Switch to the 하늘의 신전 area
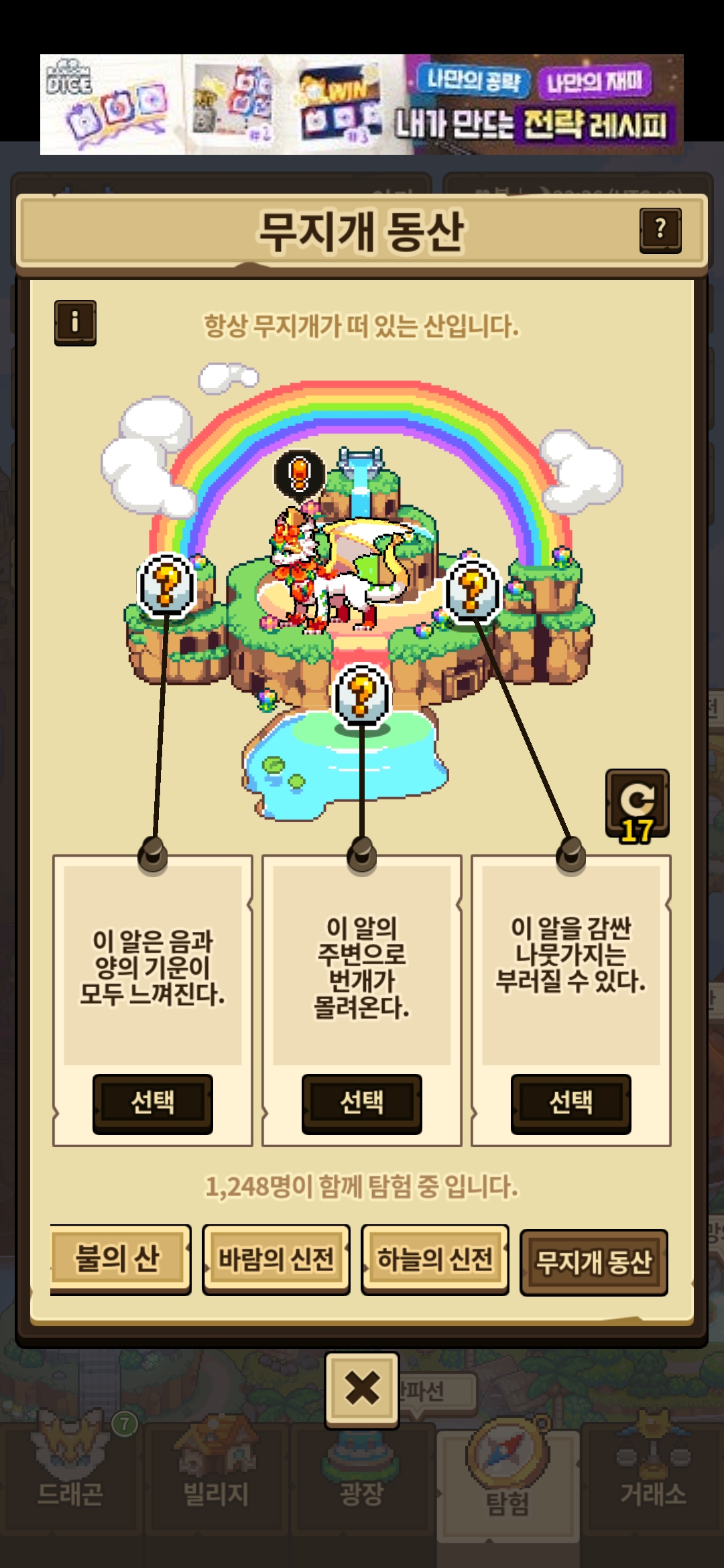The width and height of the screenshot is (724, 1568). point(435,1259)
